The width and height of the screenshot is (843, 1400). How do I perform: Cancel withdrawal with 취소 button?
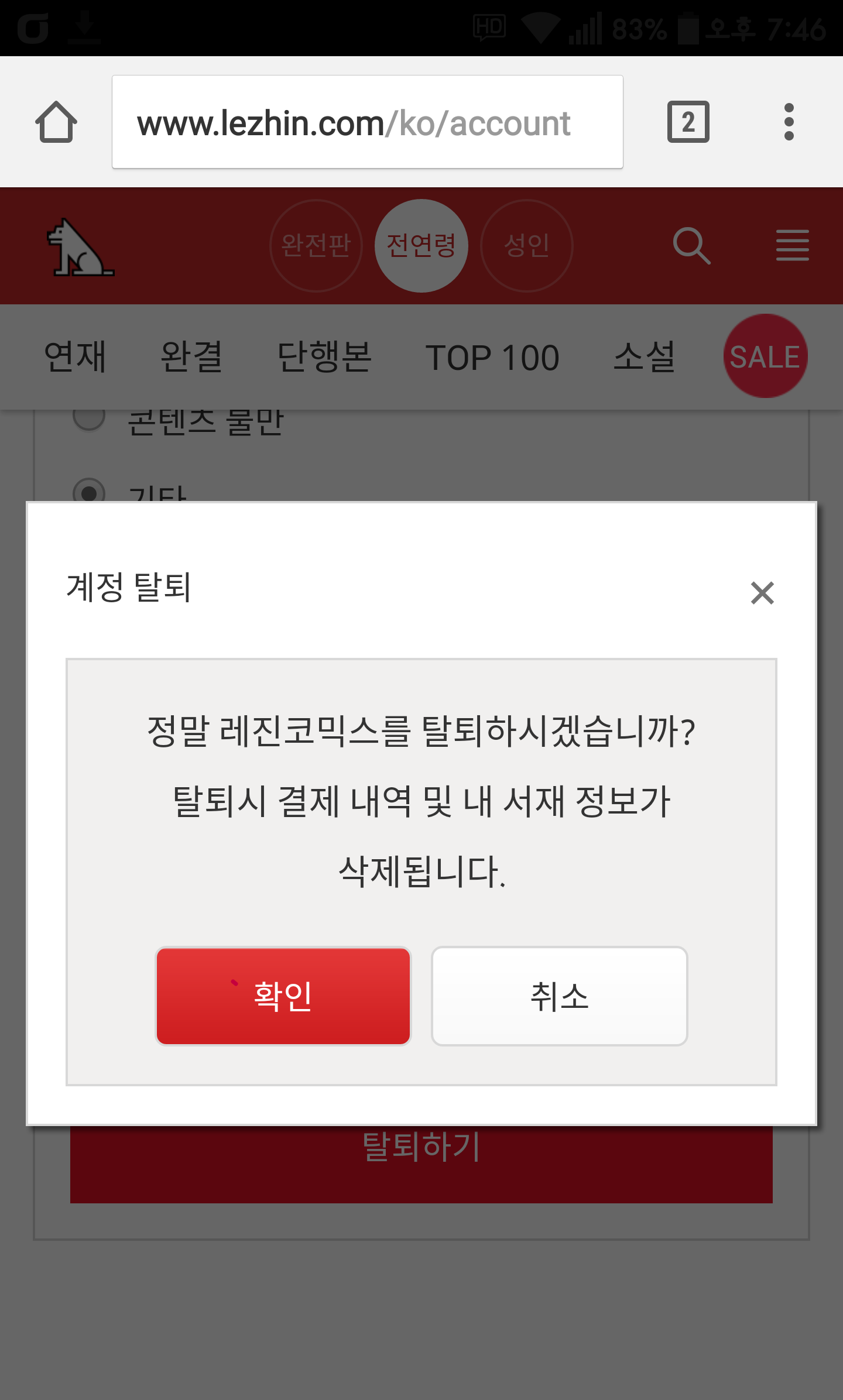pyautogui.click(x=559, y=996)
